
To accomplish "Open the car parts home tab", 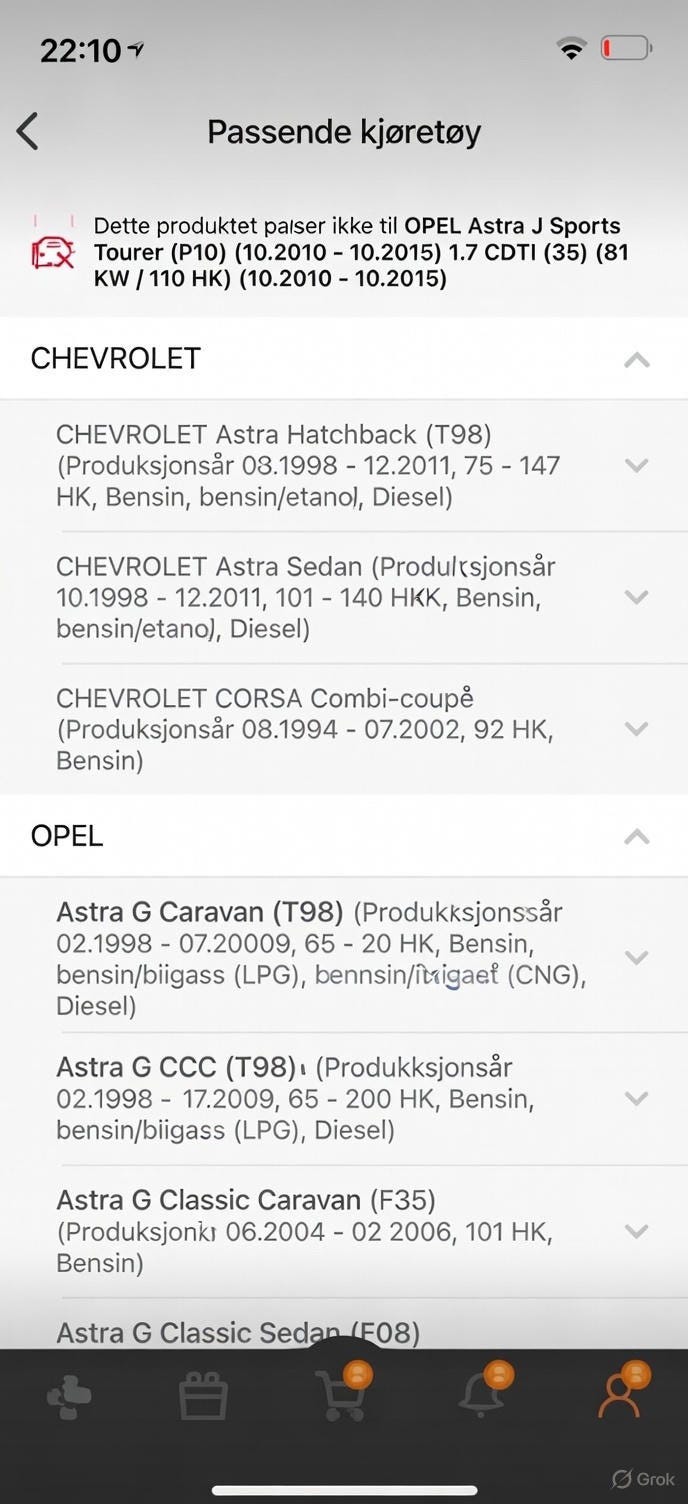I will point(69,1395).
